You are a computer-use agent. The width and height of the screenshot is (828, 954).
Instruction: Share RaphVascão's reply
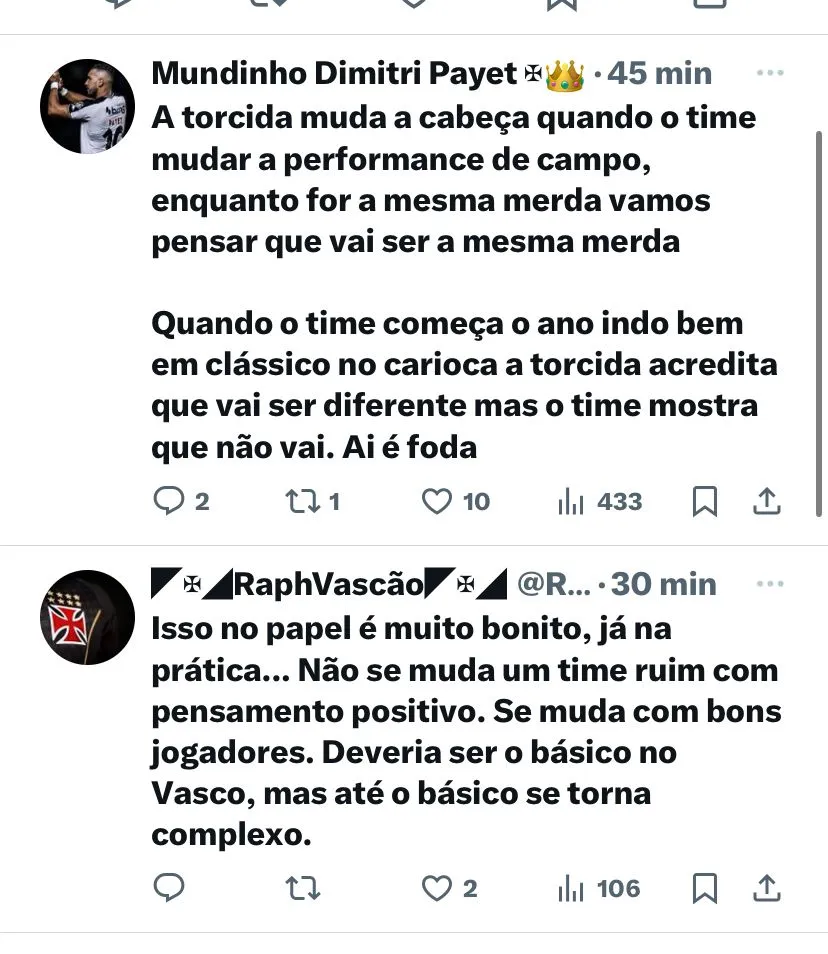[x=766, y=888]
